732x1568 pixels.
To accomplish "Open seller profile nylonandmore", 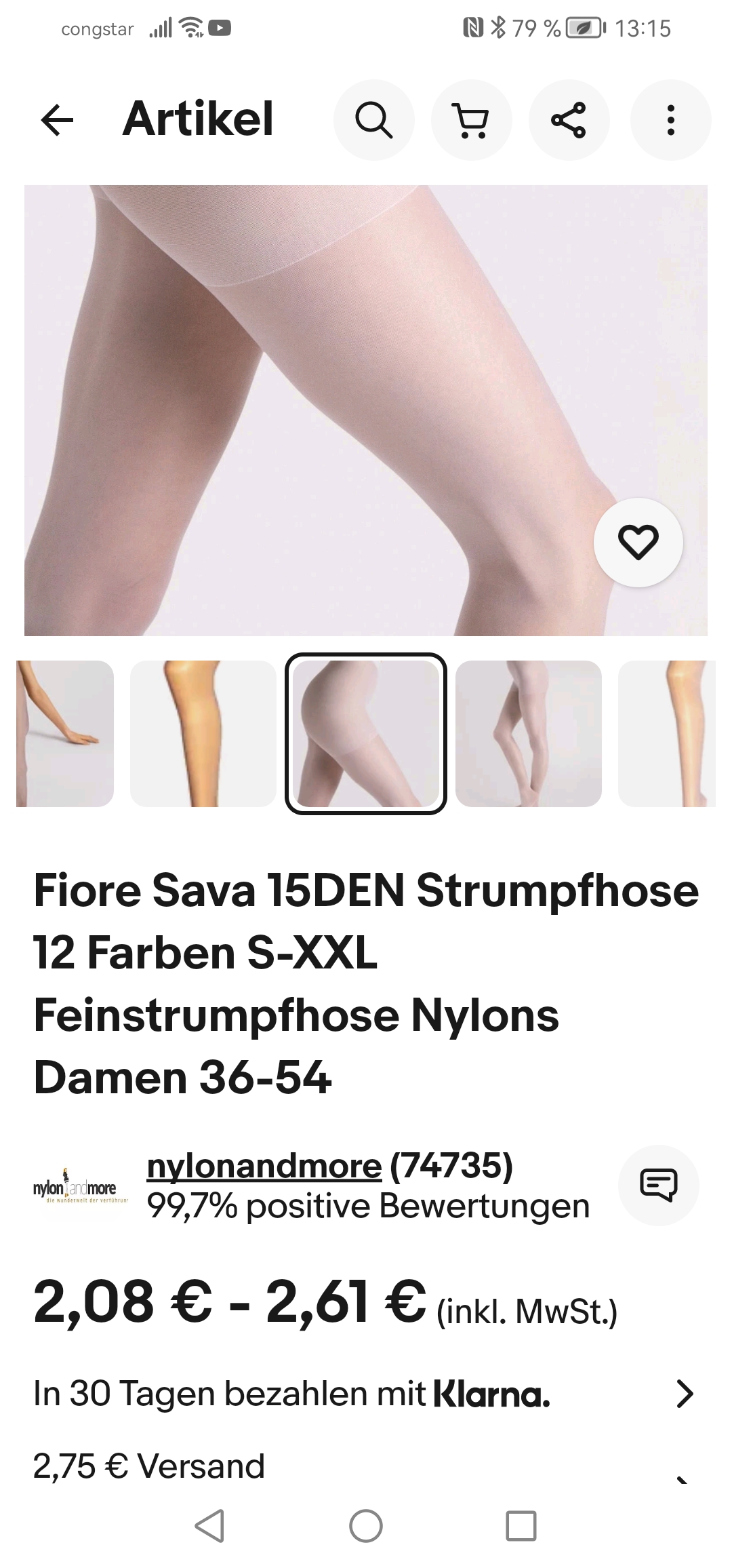I will (264, 1167).
